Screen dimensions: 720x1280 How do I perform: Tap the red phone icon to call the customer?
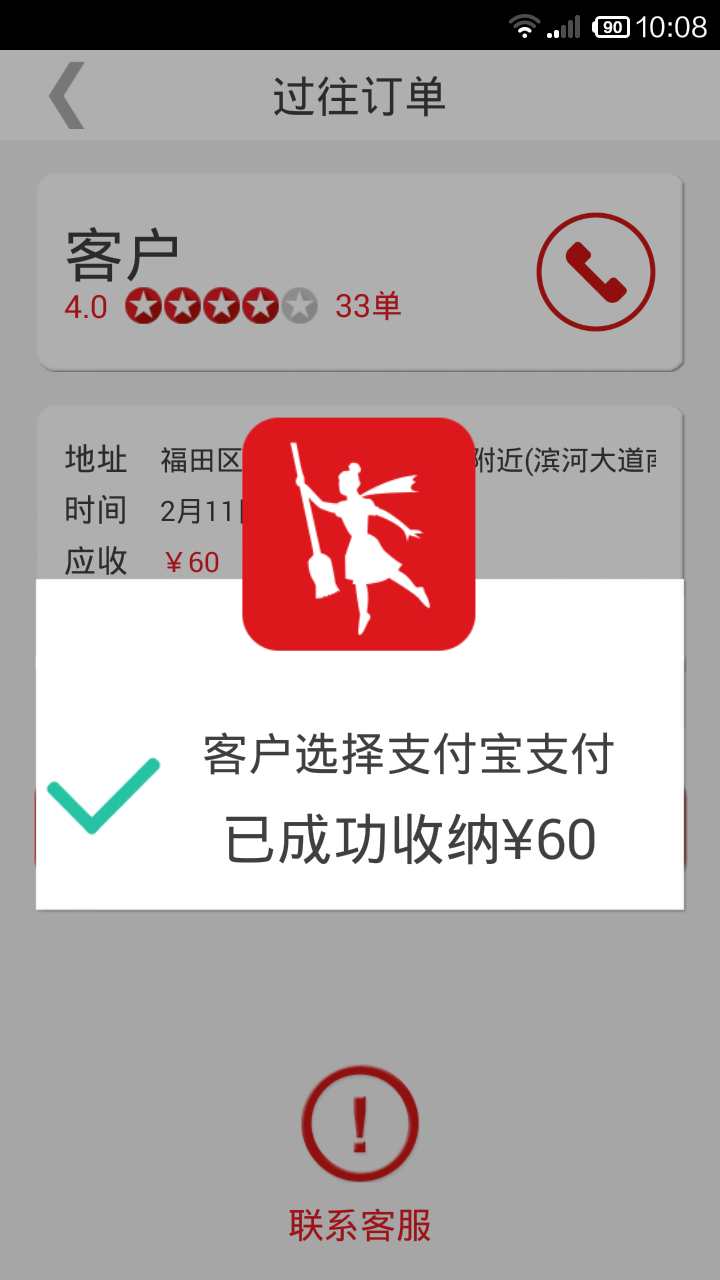pyautogui.click(x=596, y=271)
